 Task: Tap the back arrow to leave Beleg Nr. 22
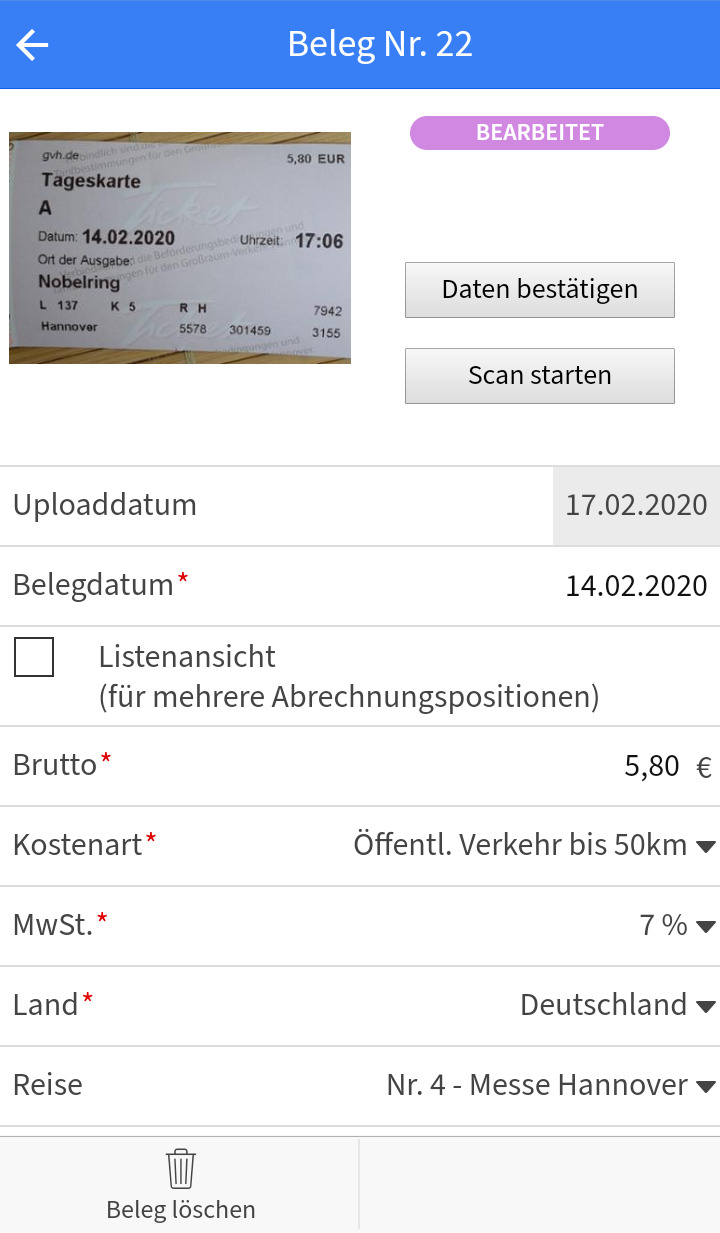pos(31,44)
